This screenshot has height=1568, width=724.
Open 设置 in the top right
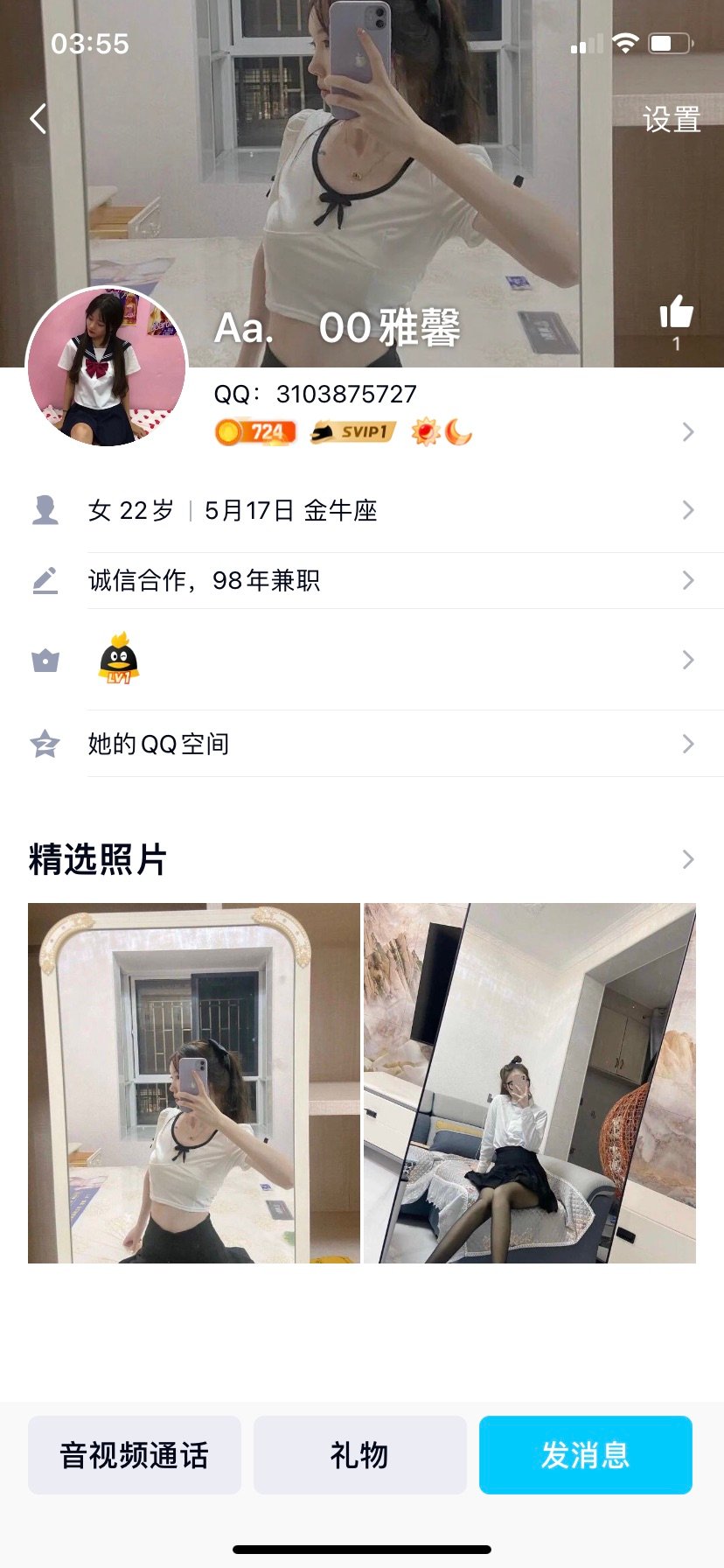coord(672,120)
